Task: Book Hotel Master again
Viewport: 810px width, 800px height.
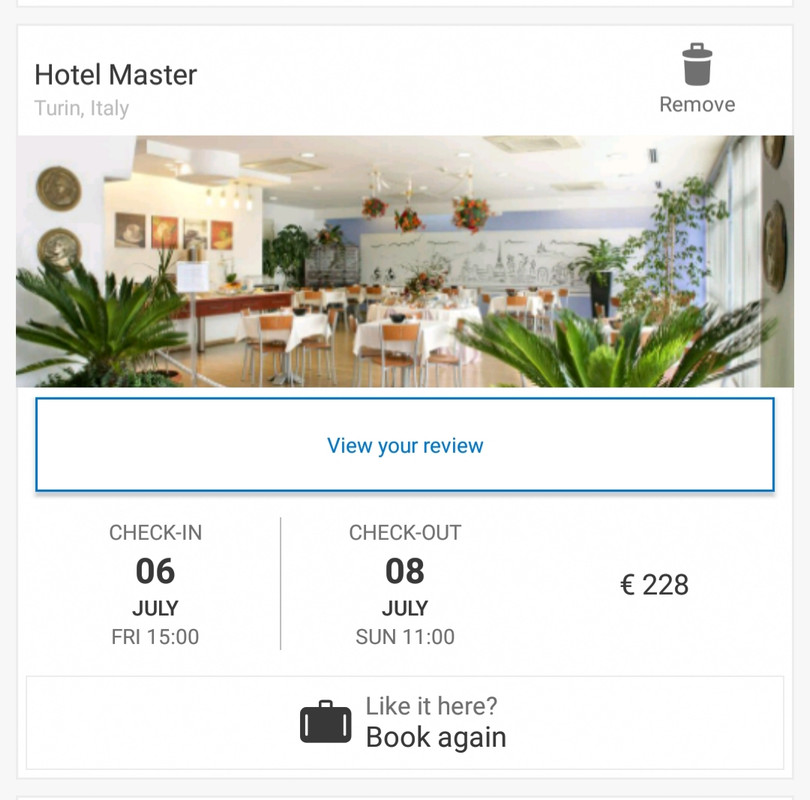Action: pos(405,722)
